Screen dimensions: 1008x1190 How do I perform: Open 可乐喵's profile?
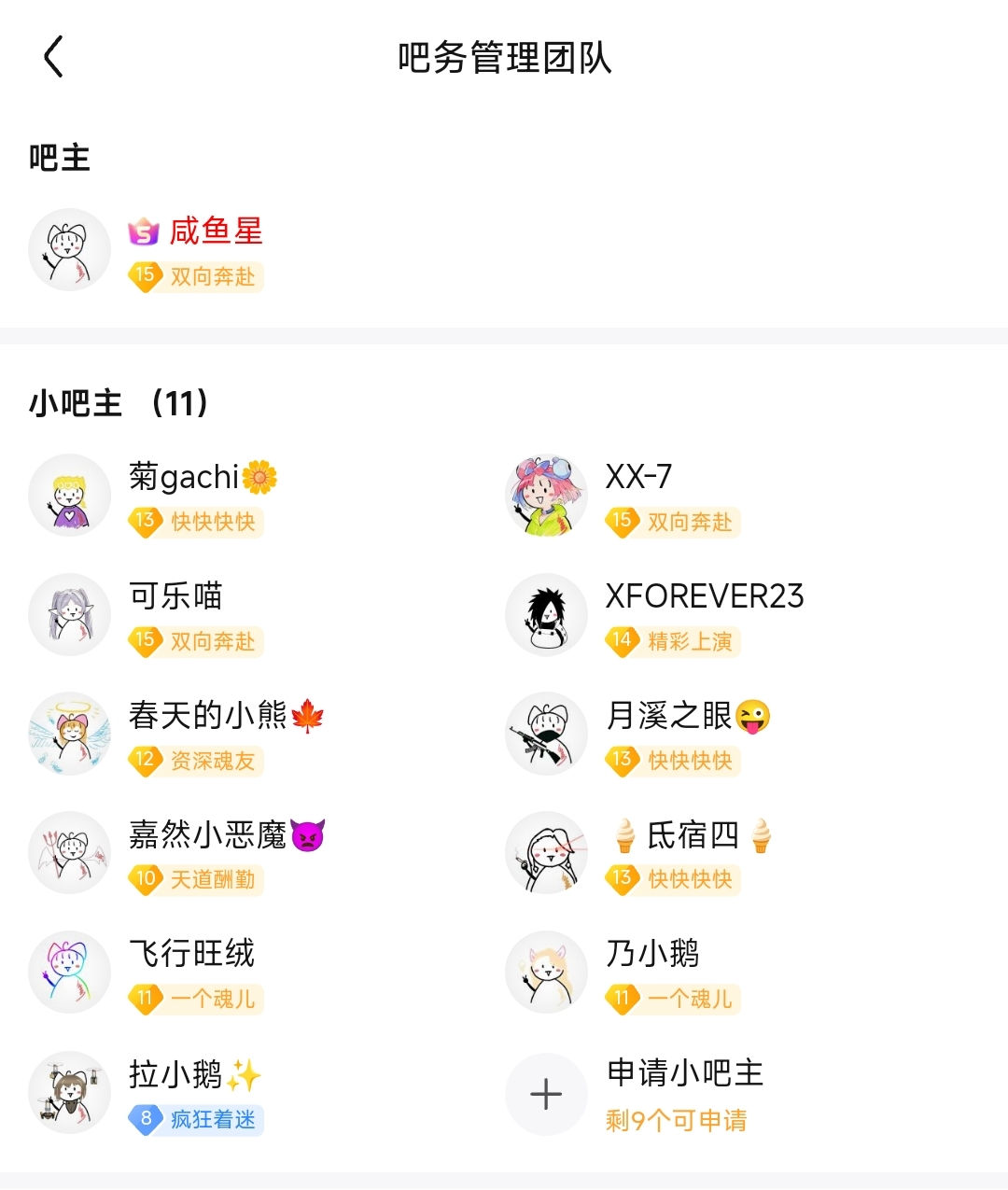[x=147, y=615]
